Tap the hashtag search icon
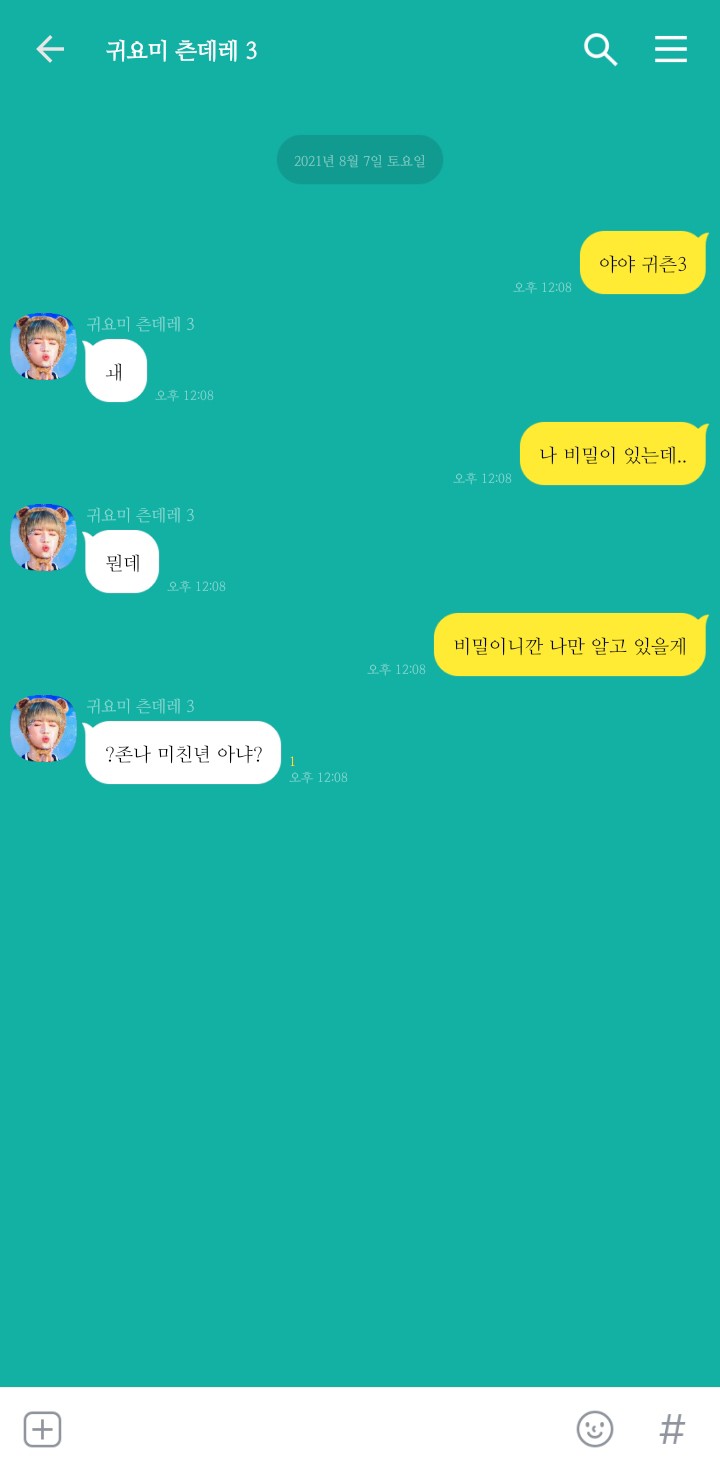 (672, 1429)
